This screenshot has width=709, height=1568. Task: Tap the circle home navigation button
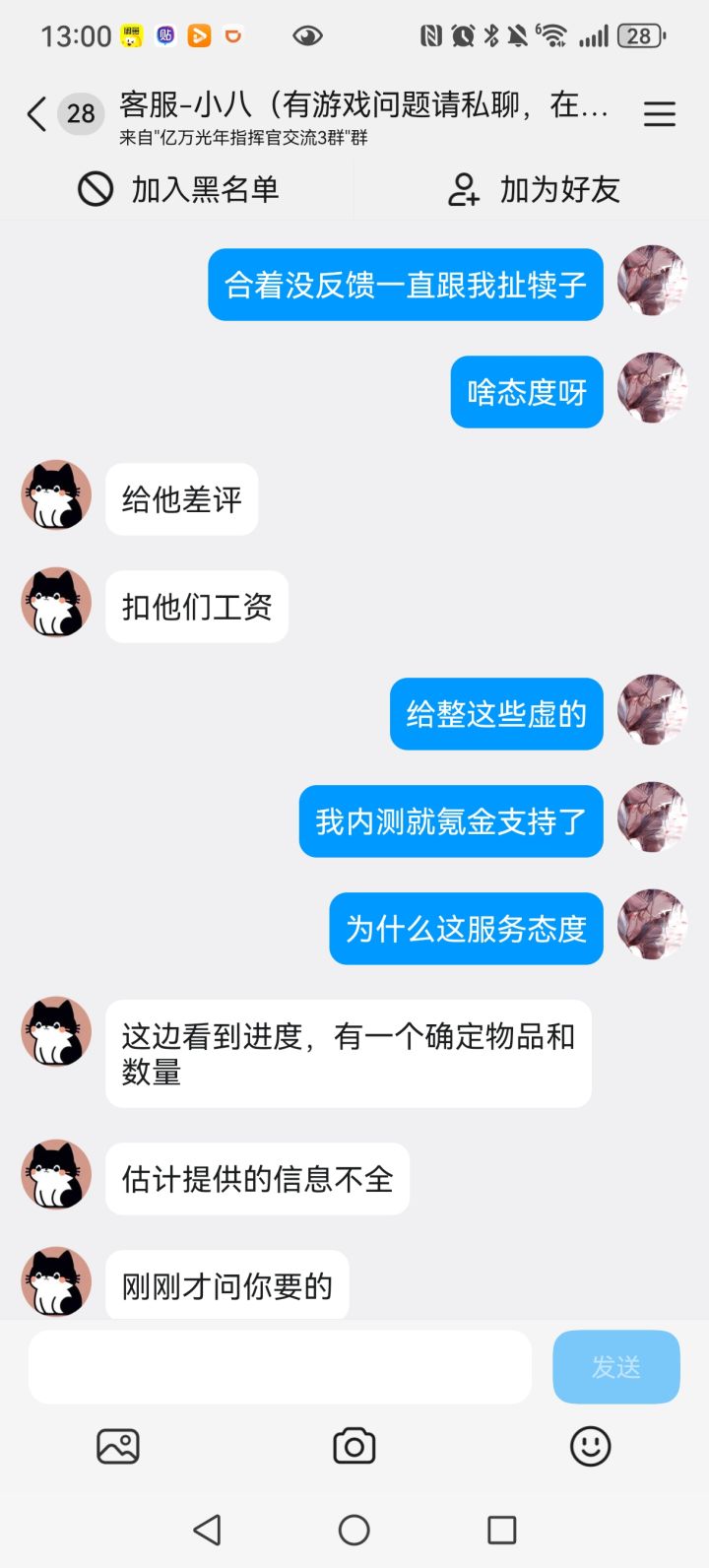click(354, 1530)
